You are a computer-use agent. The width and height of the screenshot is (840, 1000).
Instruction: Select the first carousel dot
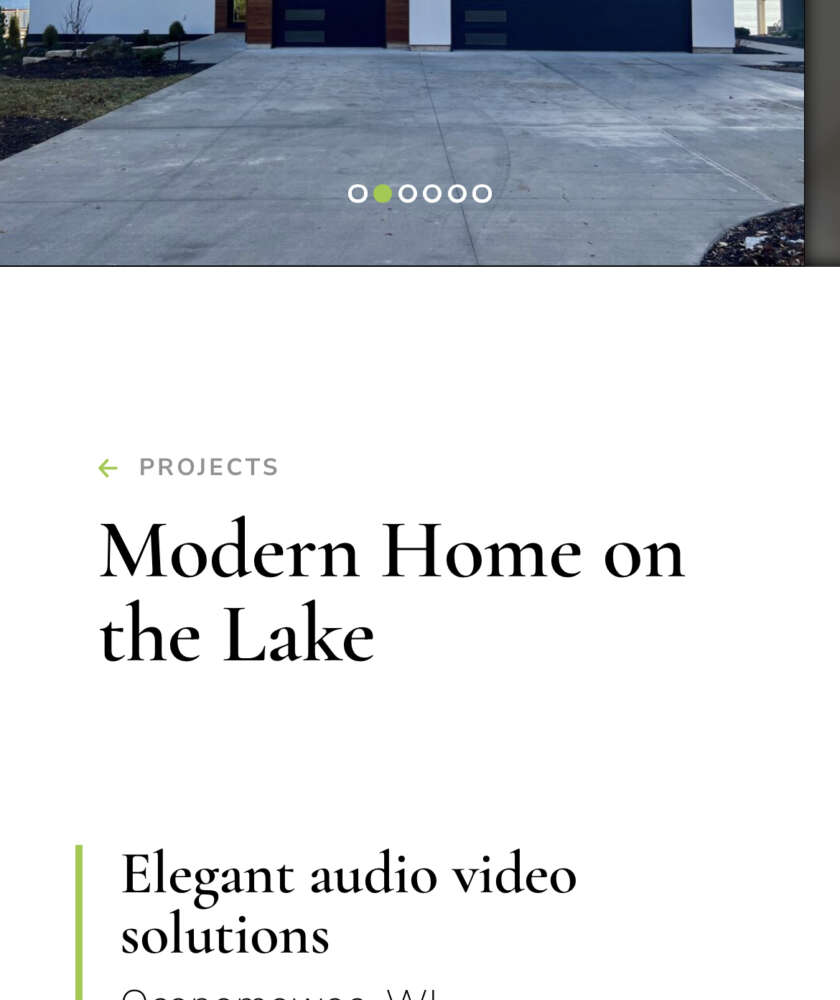[357, 194]
